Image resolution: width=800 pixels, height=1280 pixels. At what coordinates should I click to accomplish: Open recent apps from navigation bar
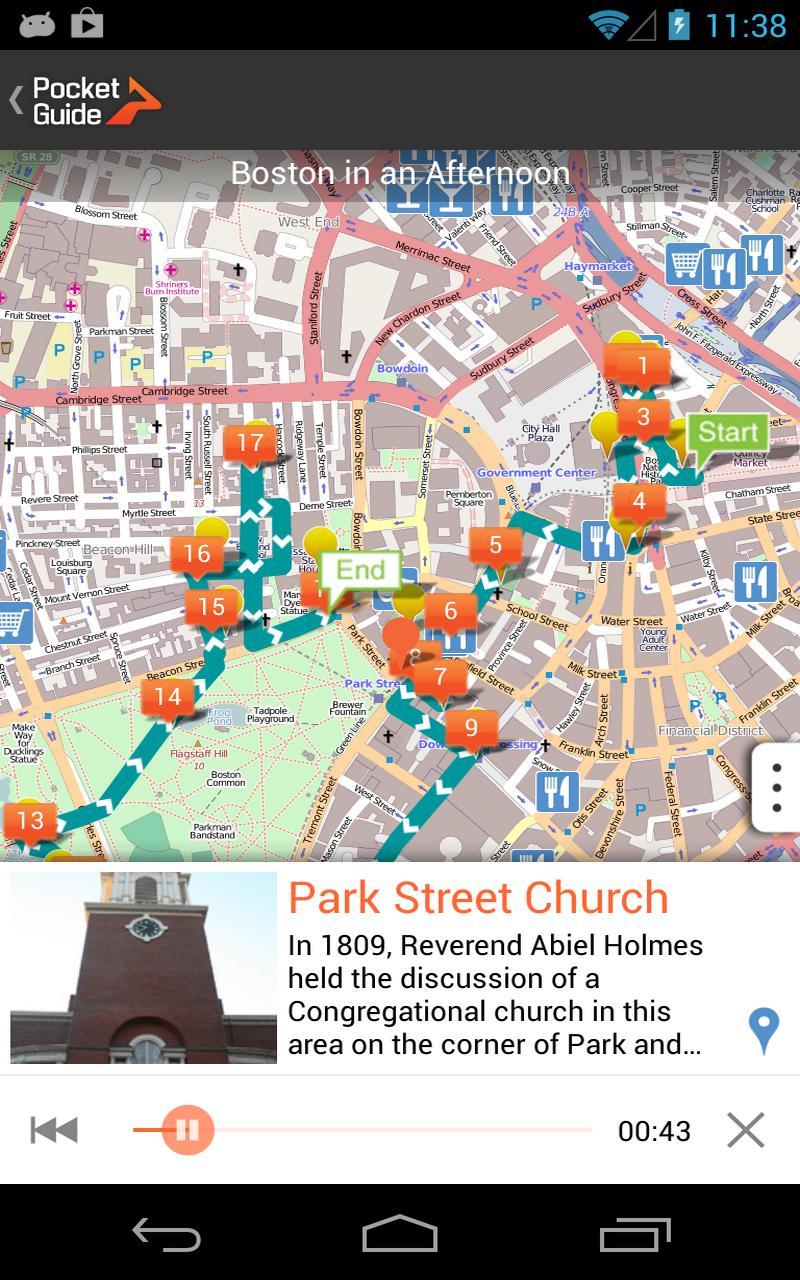coord(634,1235)
